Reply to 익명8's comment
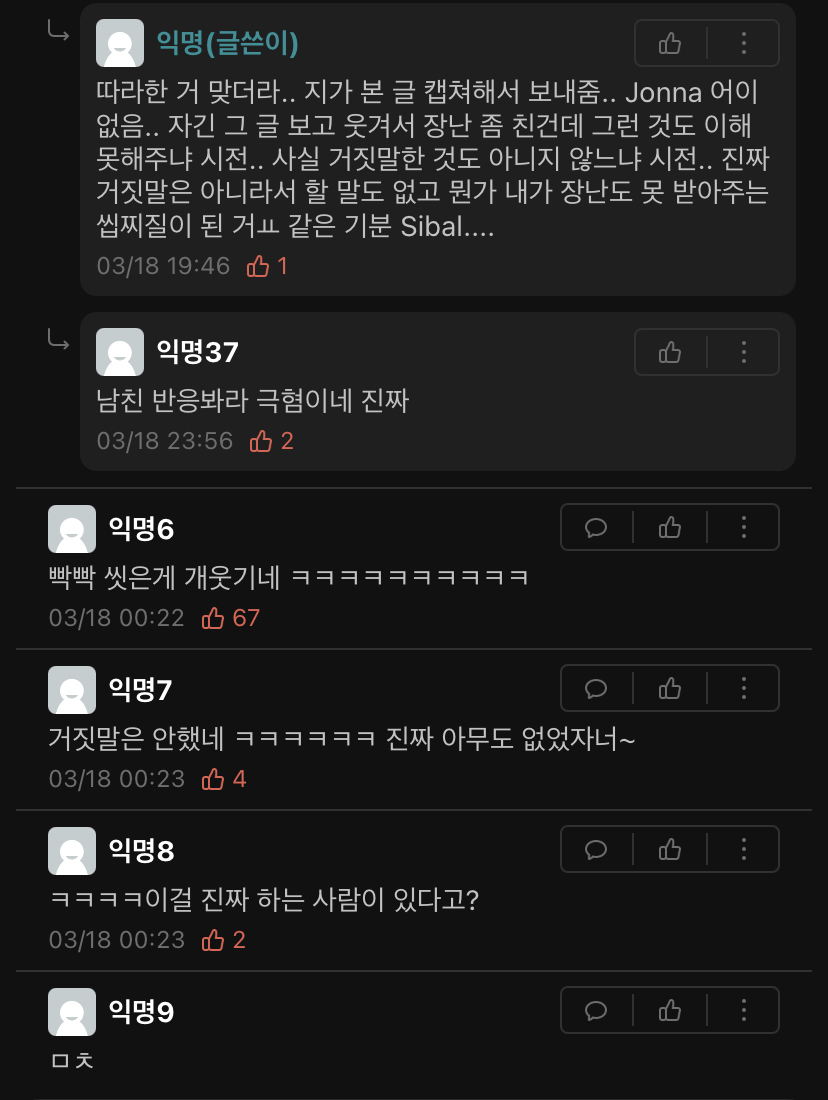 tap(596, 849)
